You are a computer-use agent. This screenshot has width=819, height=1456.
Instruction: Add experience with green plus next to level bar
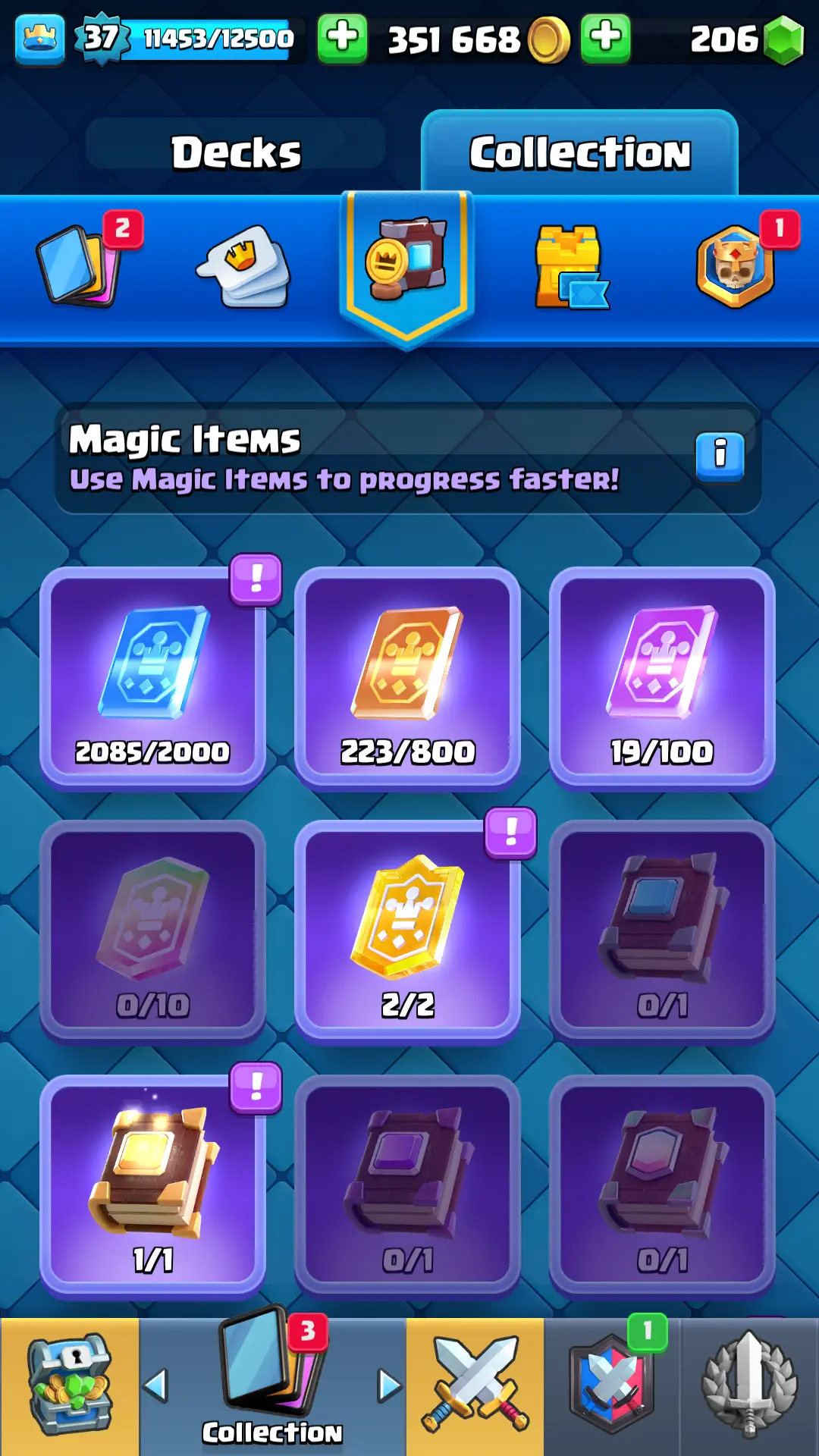point(342,38)
